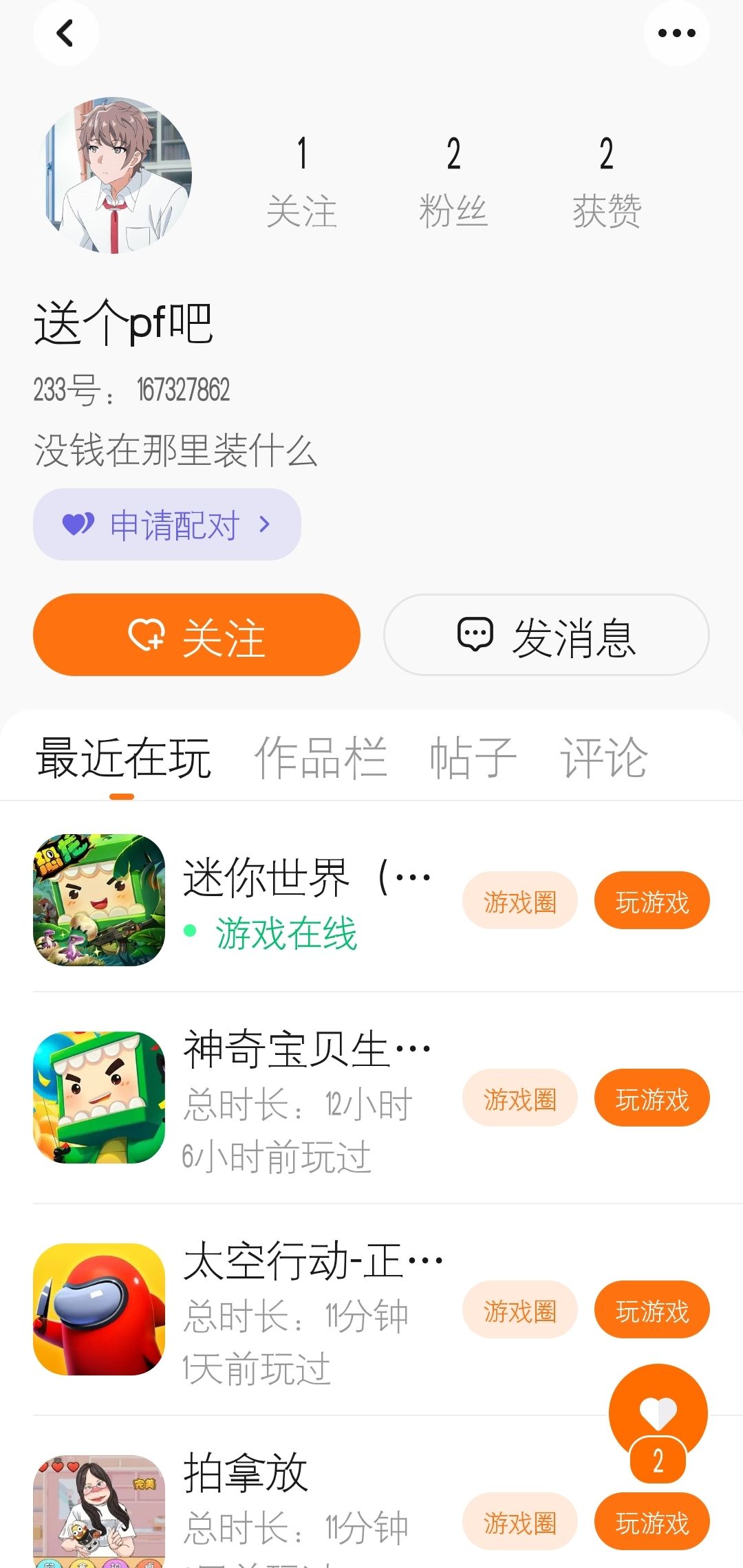Go back using the top arrow
Screen dimensions: 743x1568
pos(65,33)
